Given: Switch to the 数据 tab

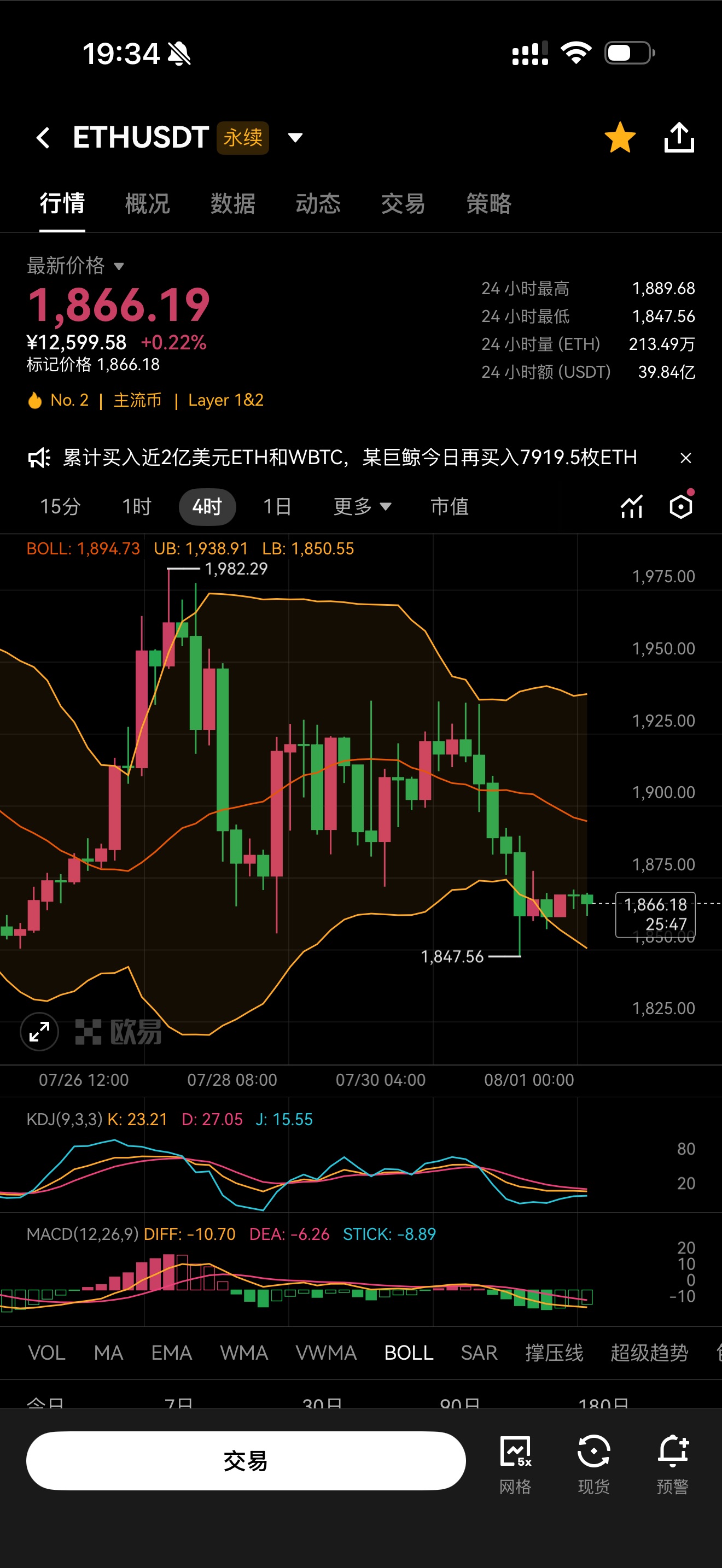Looking at the screenshot, I should (x=232, y=203).
